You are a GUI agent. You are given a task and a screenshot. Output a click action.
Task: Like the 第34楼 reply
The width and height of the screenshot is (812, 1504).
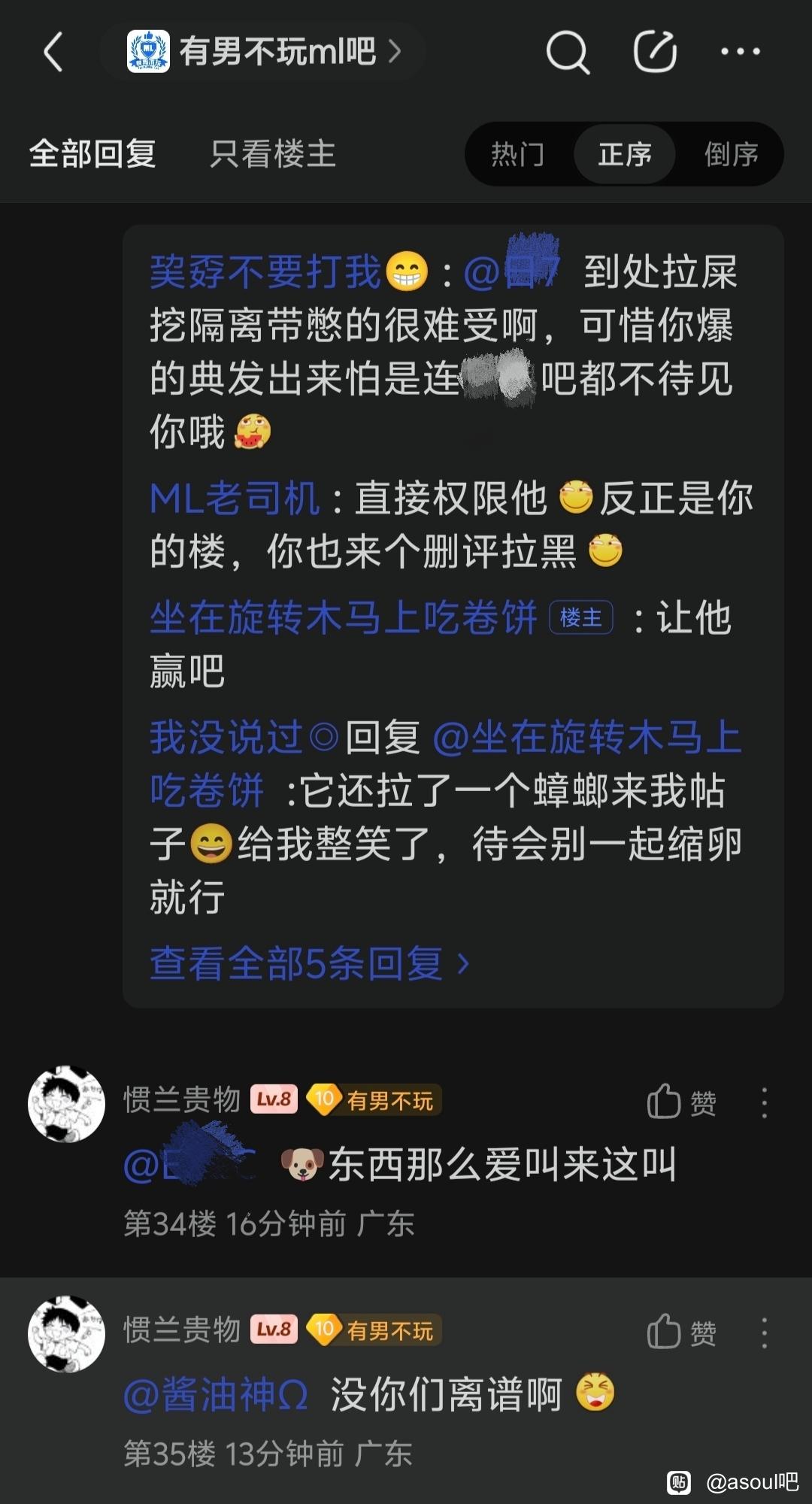681,1102
